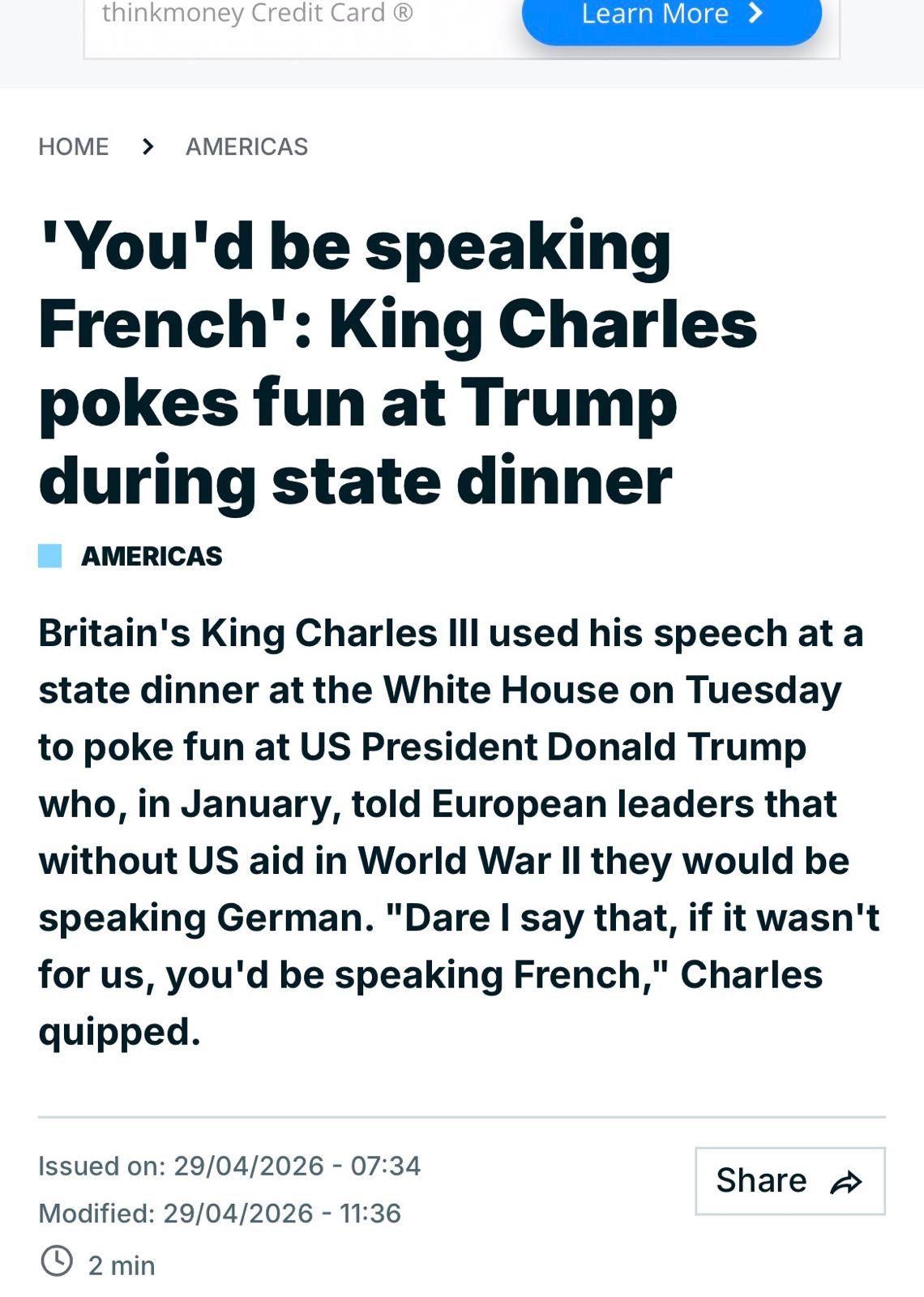Go to HOME via the breadcrumb
Image resolution: width=924 pixels, height=1297 pixels.
tap(74, 147)
